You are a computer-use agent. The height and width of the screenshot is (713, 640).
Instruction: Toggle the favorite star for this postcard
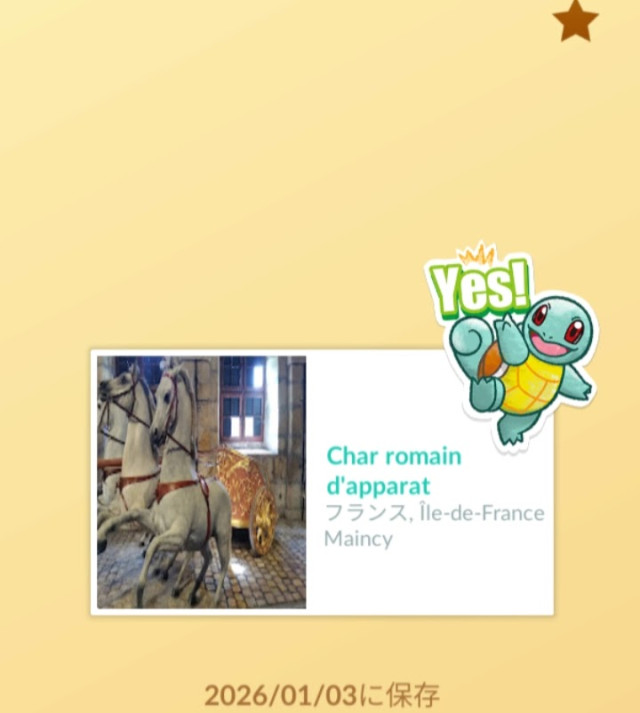tap(576, 21)
